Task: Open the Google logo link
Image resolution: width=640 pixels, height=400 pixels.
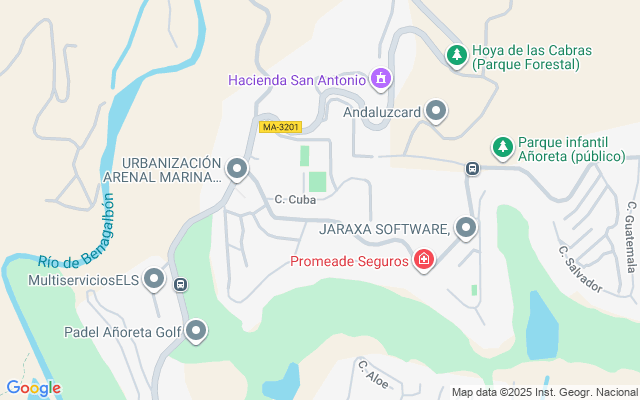Action: (x=33, y=388)
